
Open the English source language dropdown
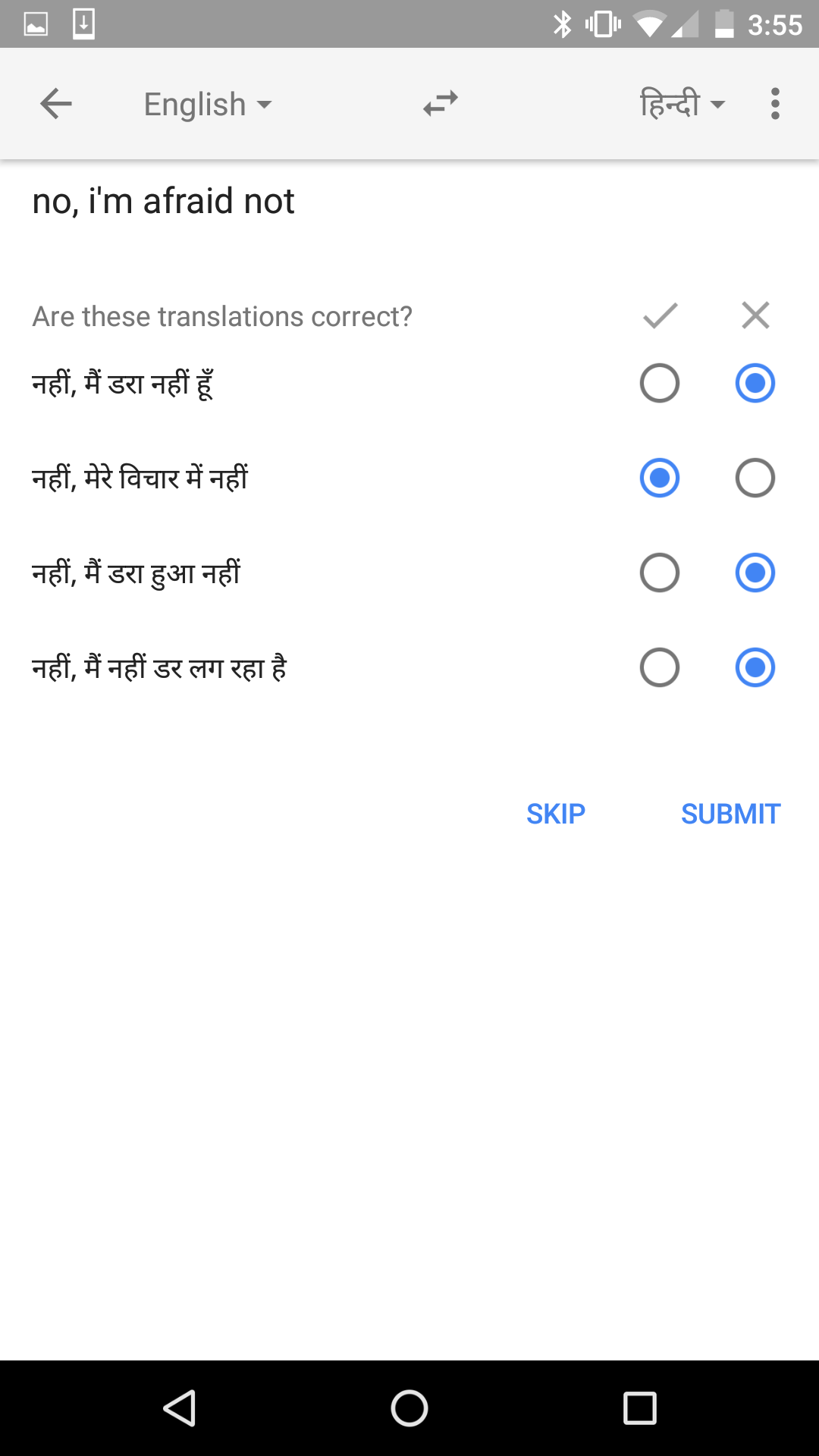[x=207, y=104]
